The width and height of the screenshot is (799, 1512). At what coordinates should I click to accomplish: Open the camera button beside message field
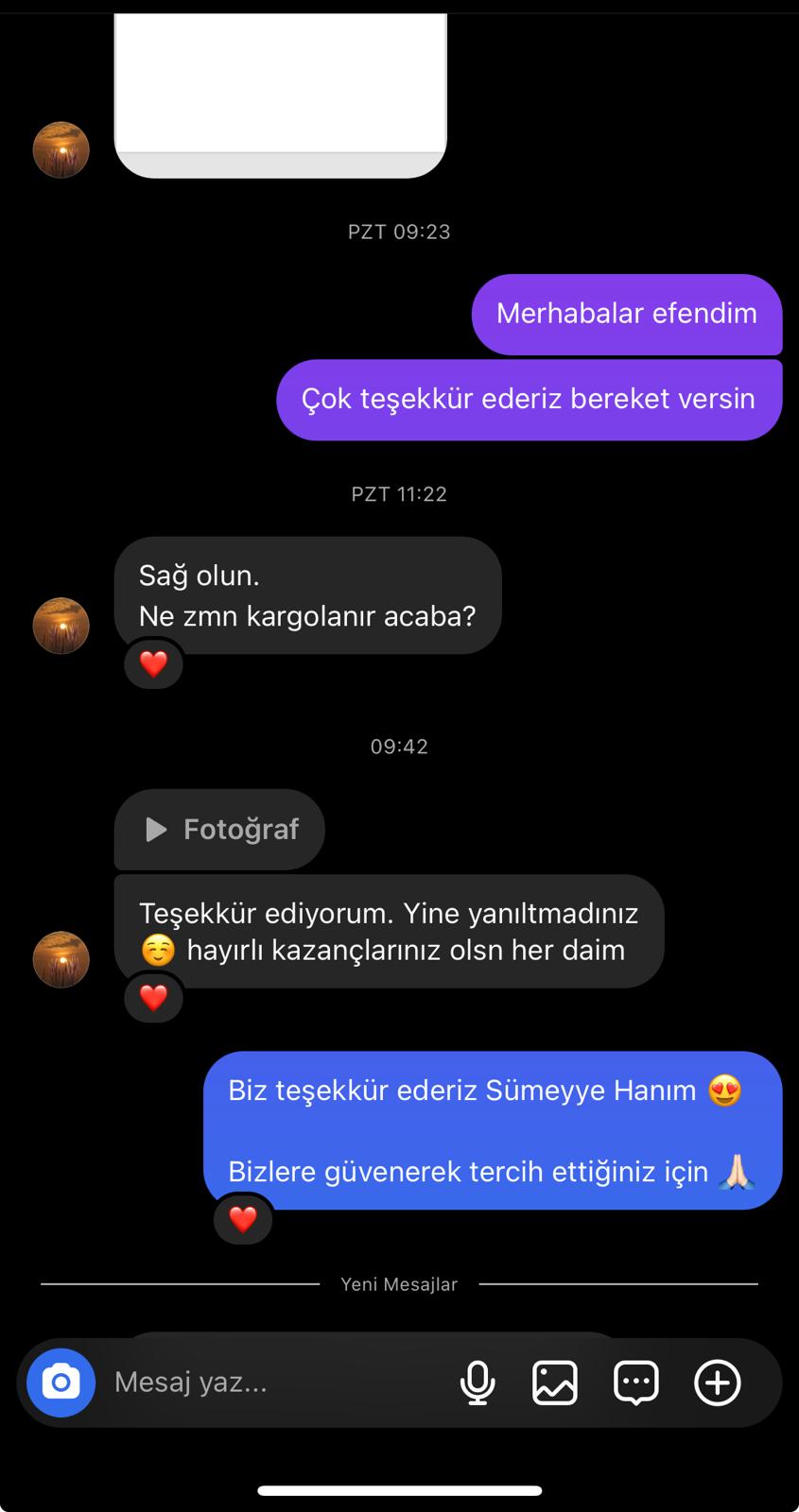pyautogui.click(x=61, y=1383)
